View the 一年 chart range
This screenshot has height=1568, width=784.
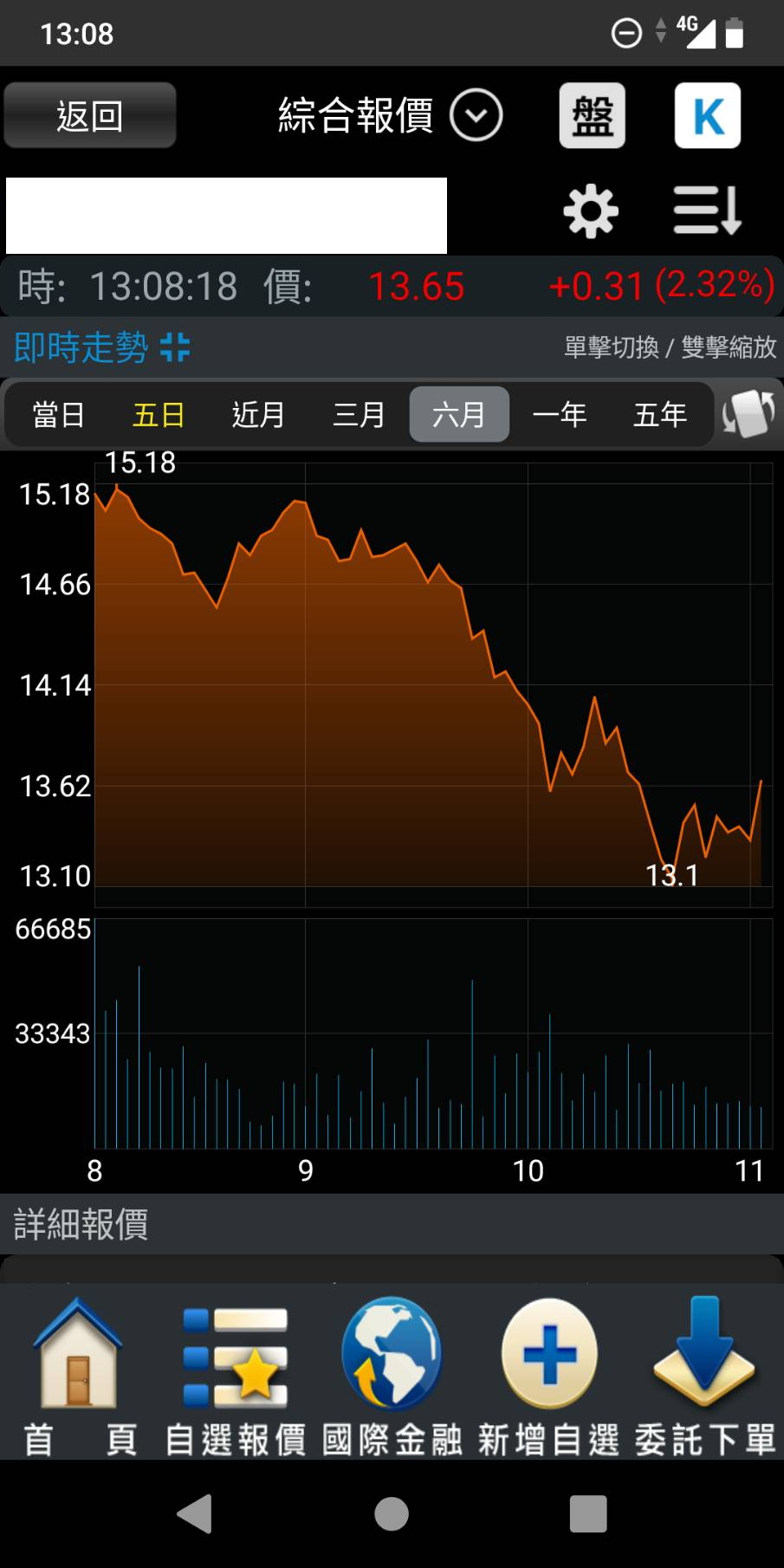[x=560, y=415]
